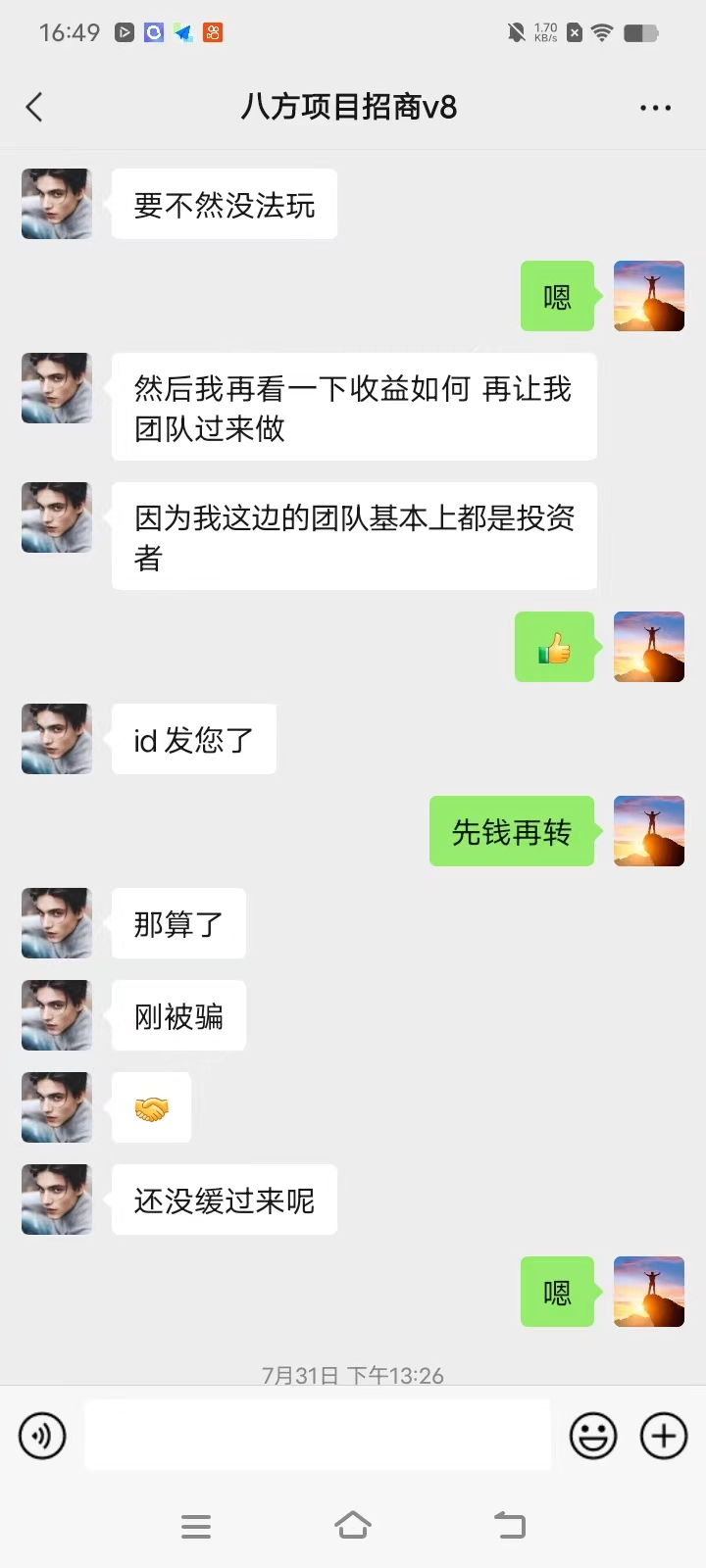Switch to voice message input mode
Screen dimensions: 706x1568
coord(41,1435)
